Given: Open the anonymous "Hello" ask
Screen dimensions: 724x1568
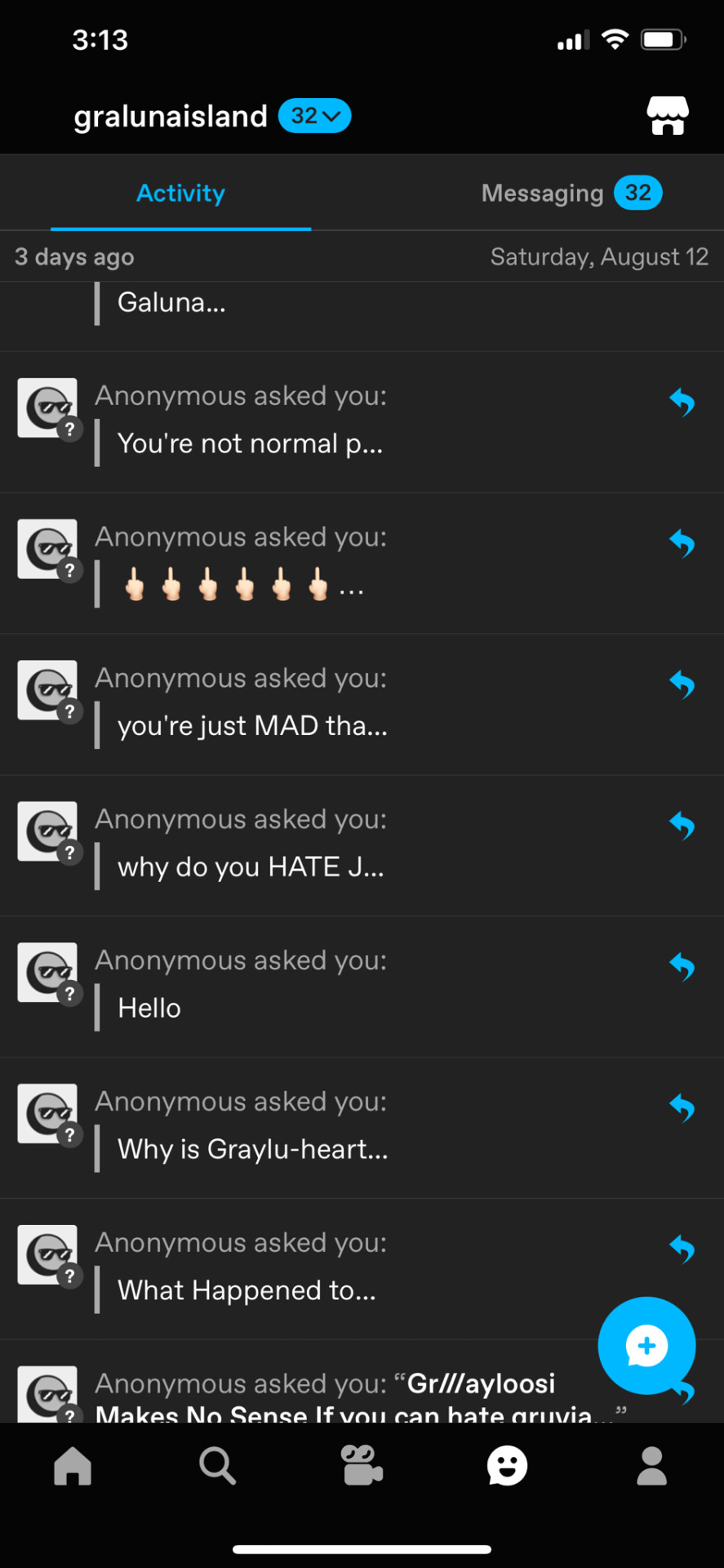Looking at the screenshot, I should pos(149,1007).
